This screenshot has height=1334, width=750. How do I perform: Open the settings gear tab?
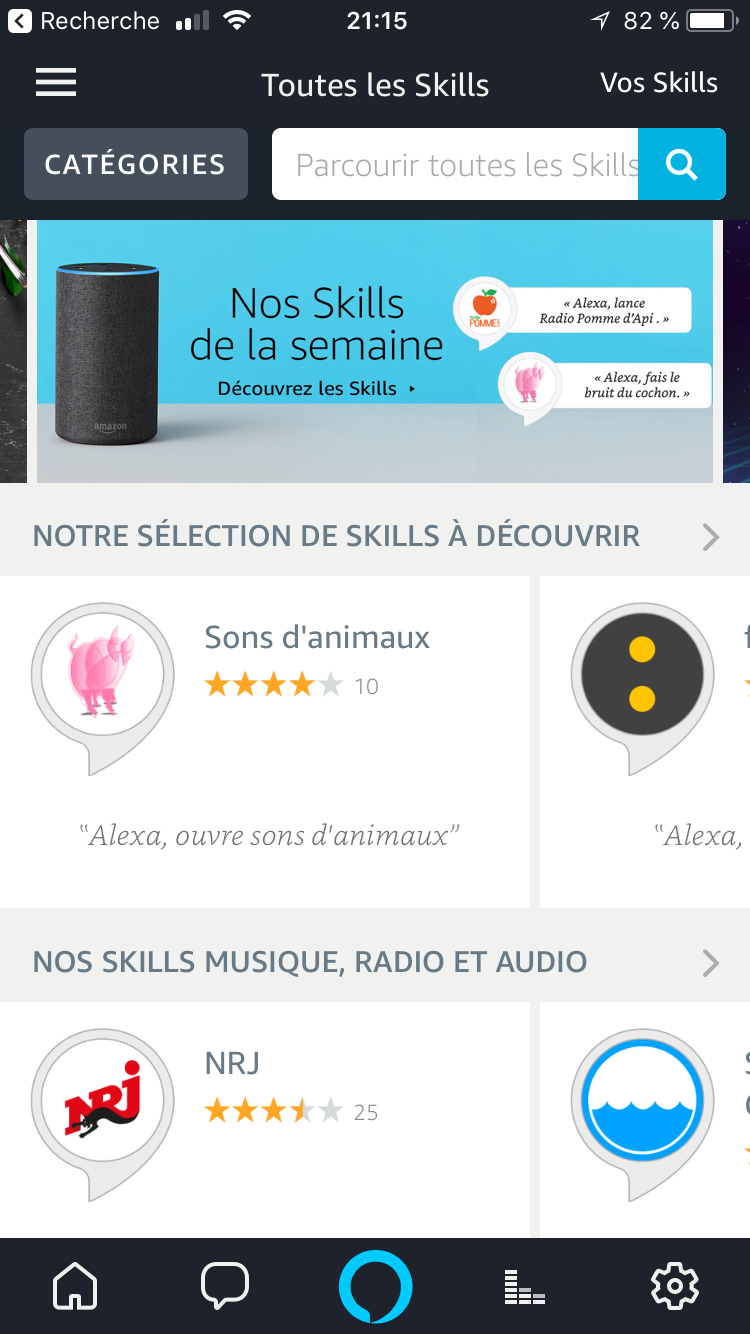pos(675,1286)
